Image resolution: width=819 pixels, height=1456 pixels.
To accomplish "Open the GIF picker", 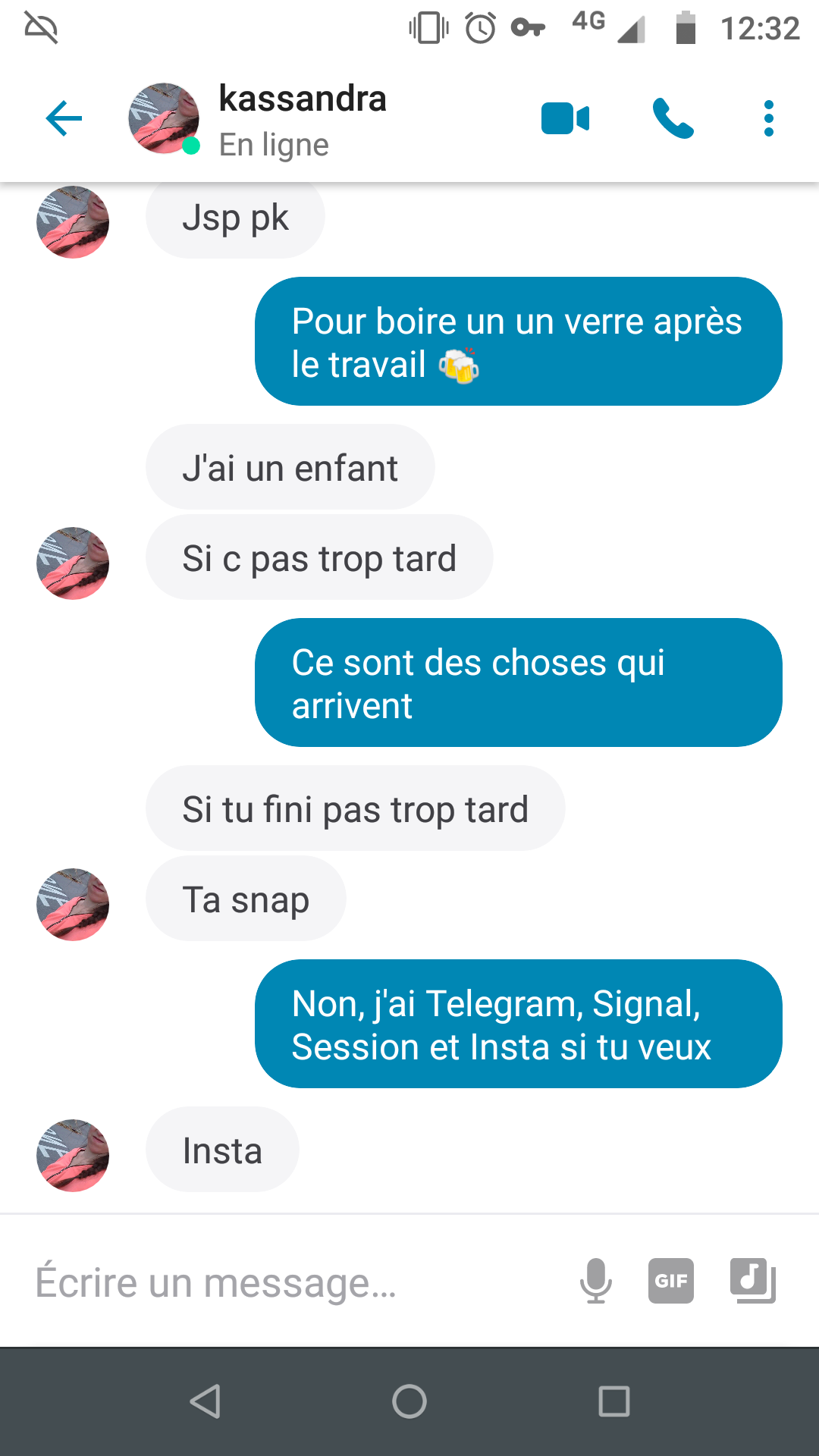I will pos(671,1281).
